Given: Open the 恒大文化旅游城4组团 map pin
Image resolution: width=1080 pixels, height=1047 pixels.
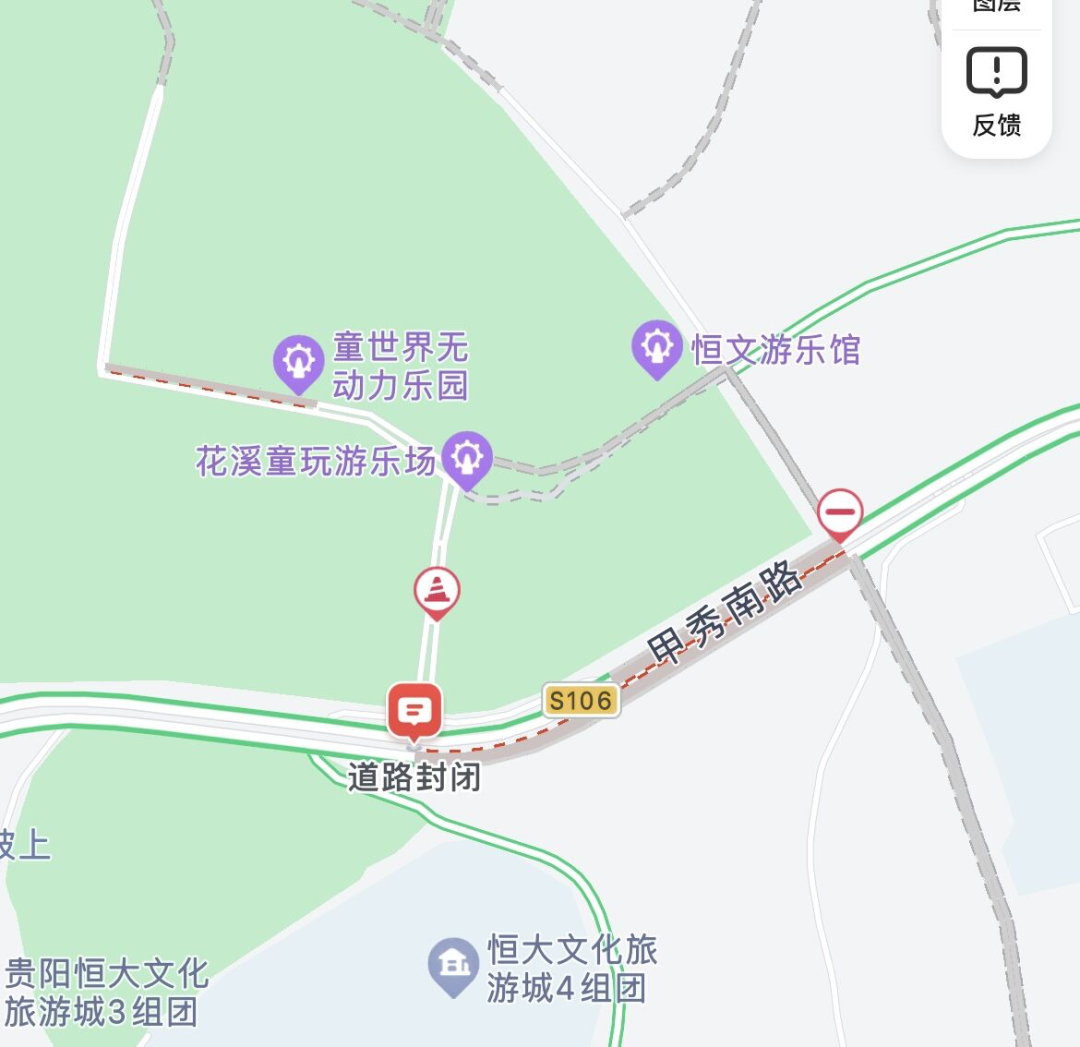Looking at the screenshot, I should point(454,965).
